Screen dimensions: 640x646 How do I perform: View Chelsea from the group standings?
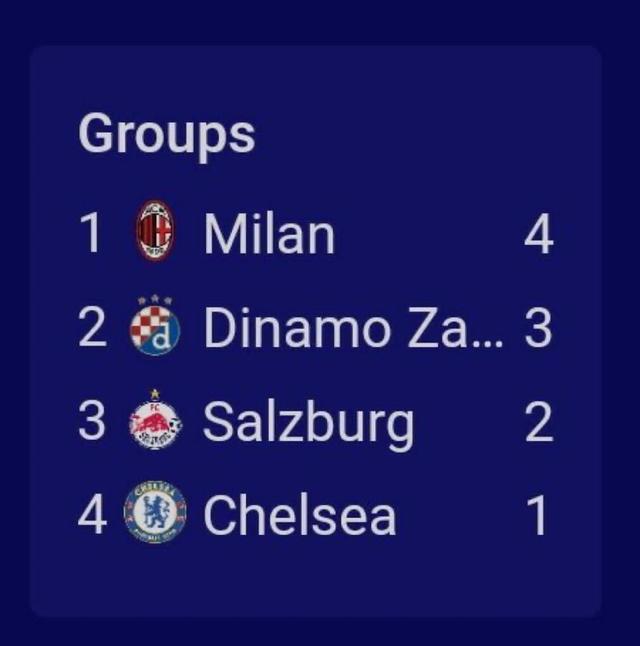pos(299,517)
